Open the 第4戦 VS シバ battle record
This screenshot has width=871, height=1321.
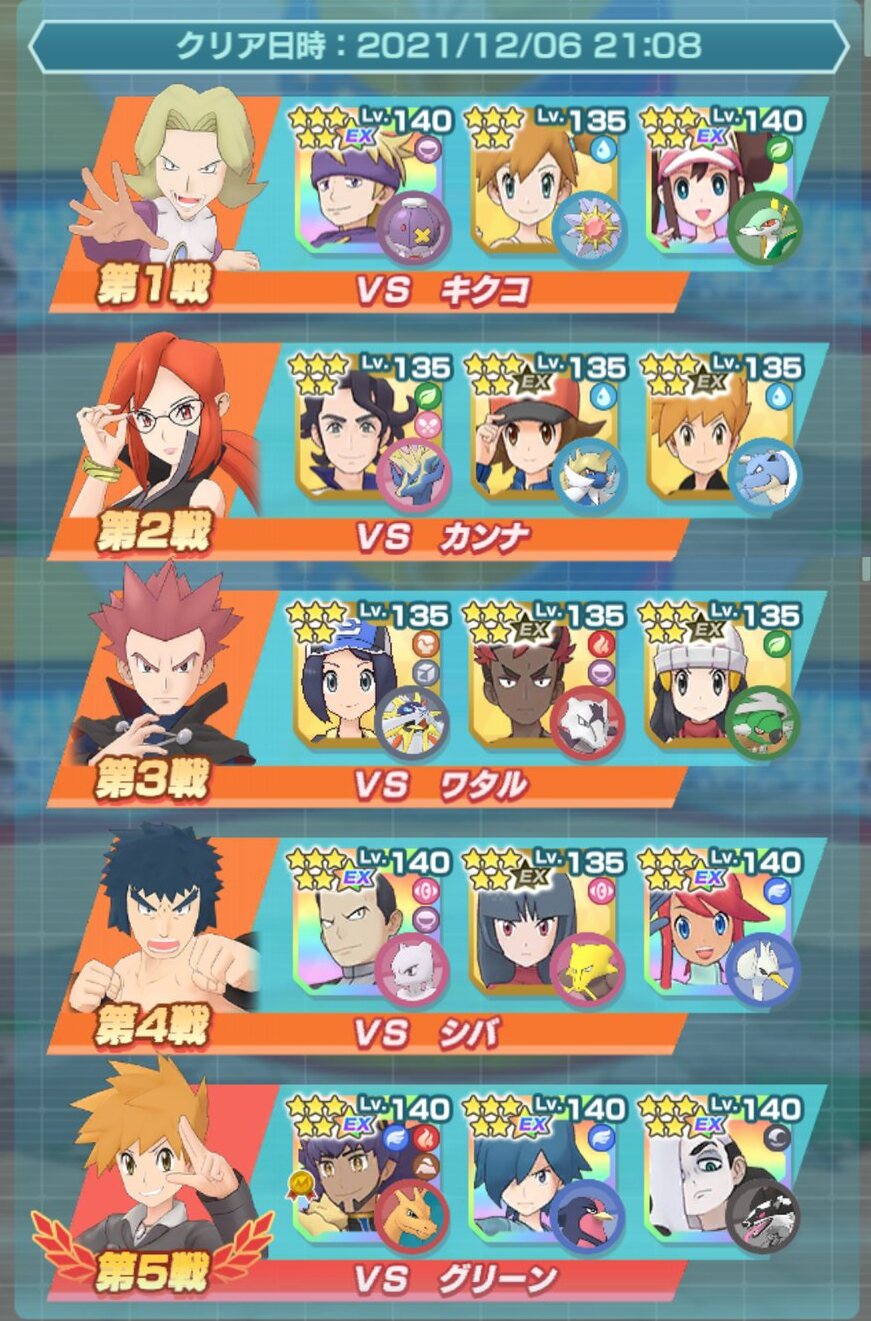click(438, 944)
